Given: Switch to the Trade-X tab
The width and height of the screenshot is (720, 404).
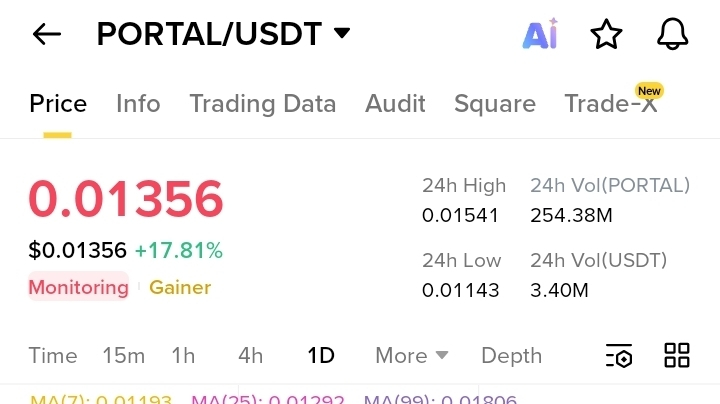Looking at the screenshot, I should [x=611, y=103].
